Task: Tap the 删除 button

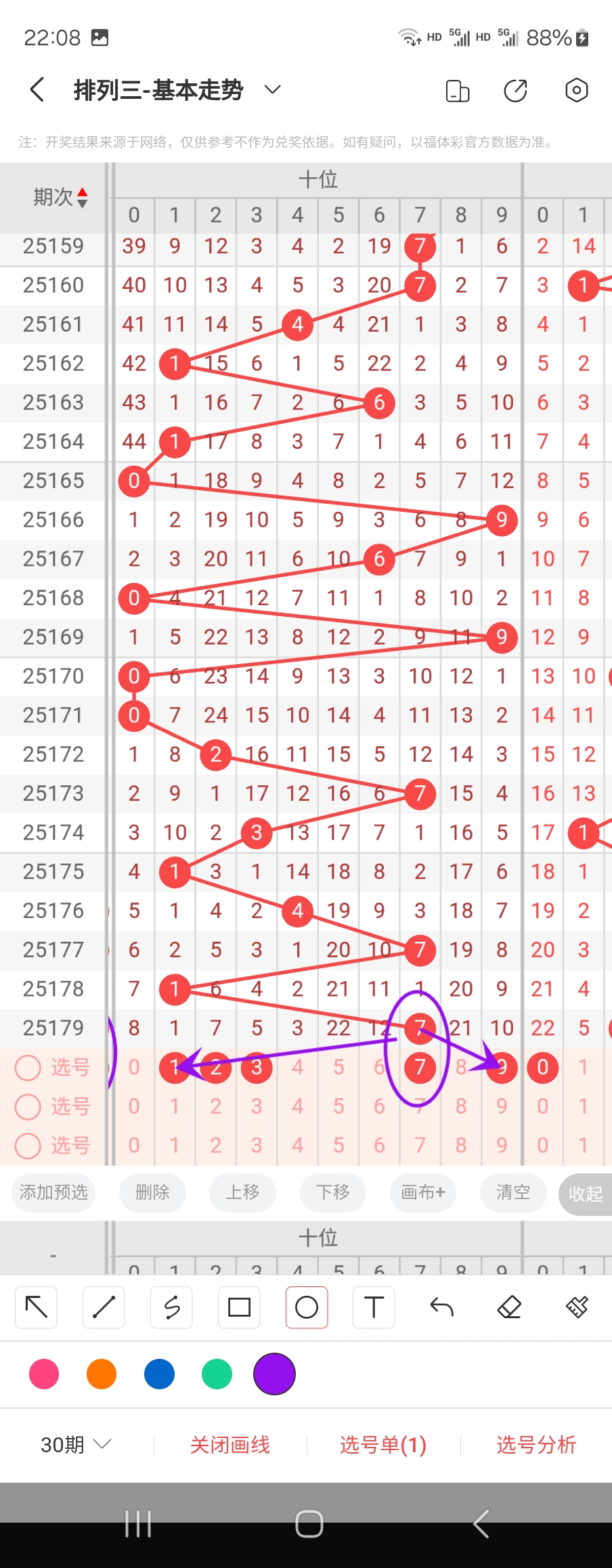Action: (152, 1192)
